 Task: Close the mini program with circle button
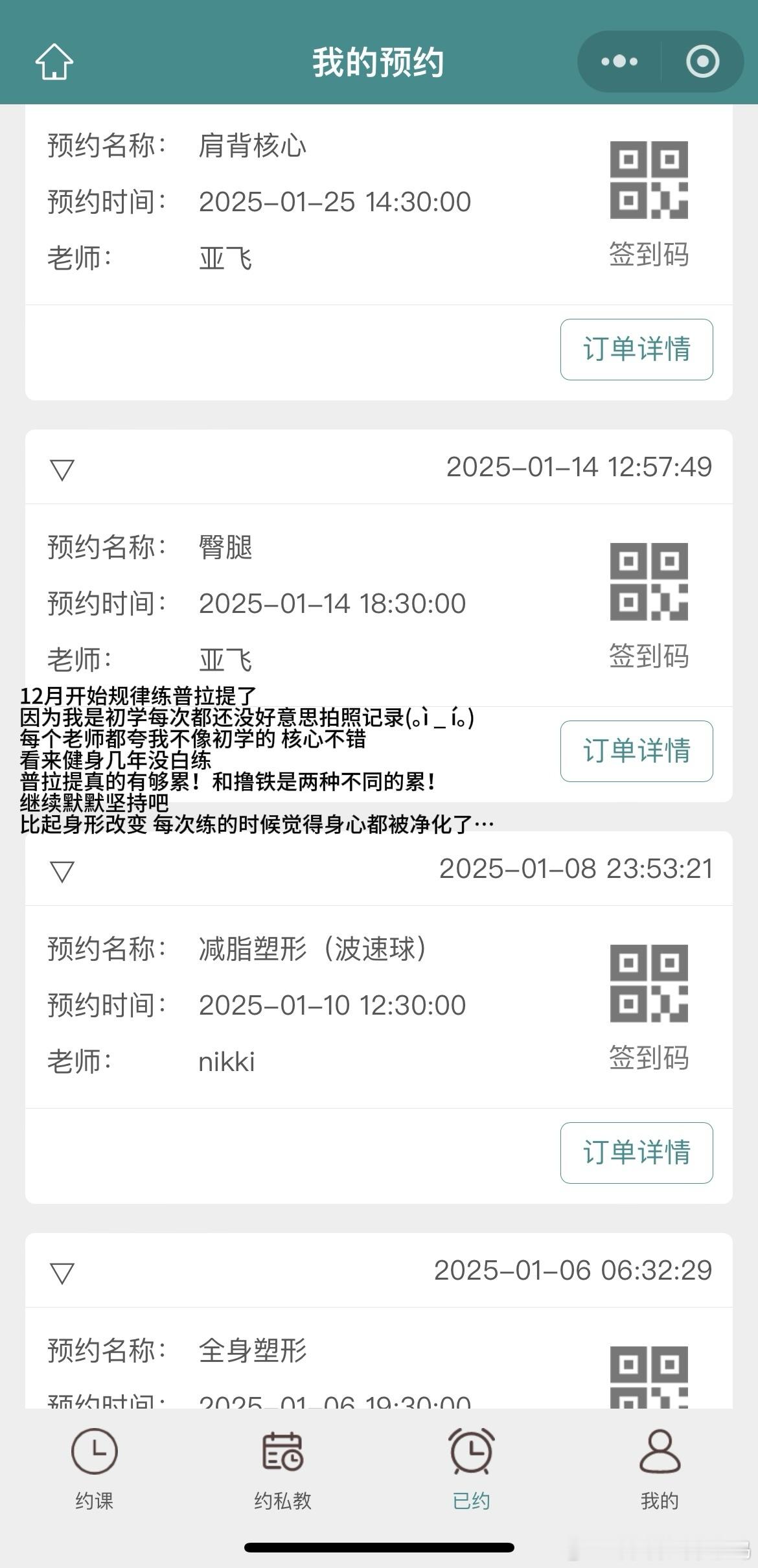[x=702, y=62]
